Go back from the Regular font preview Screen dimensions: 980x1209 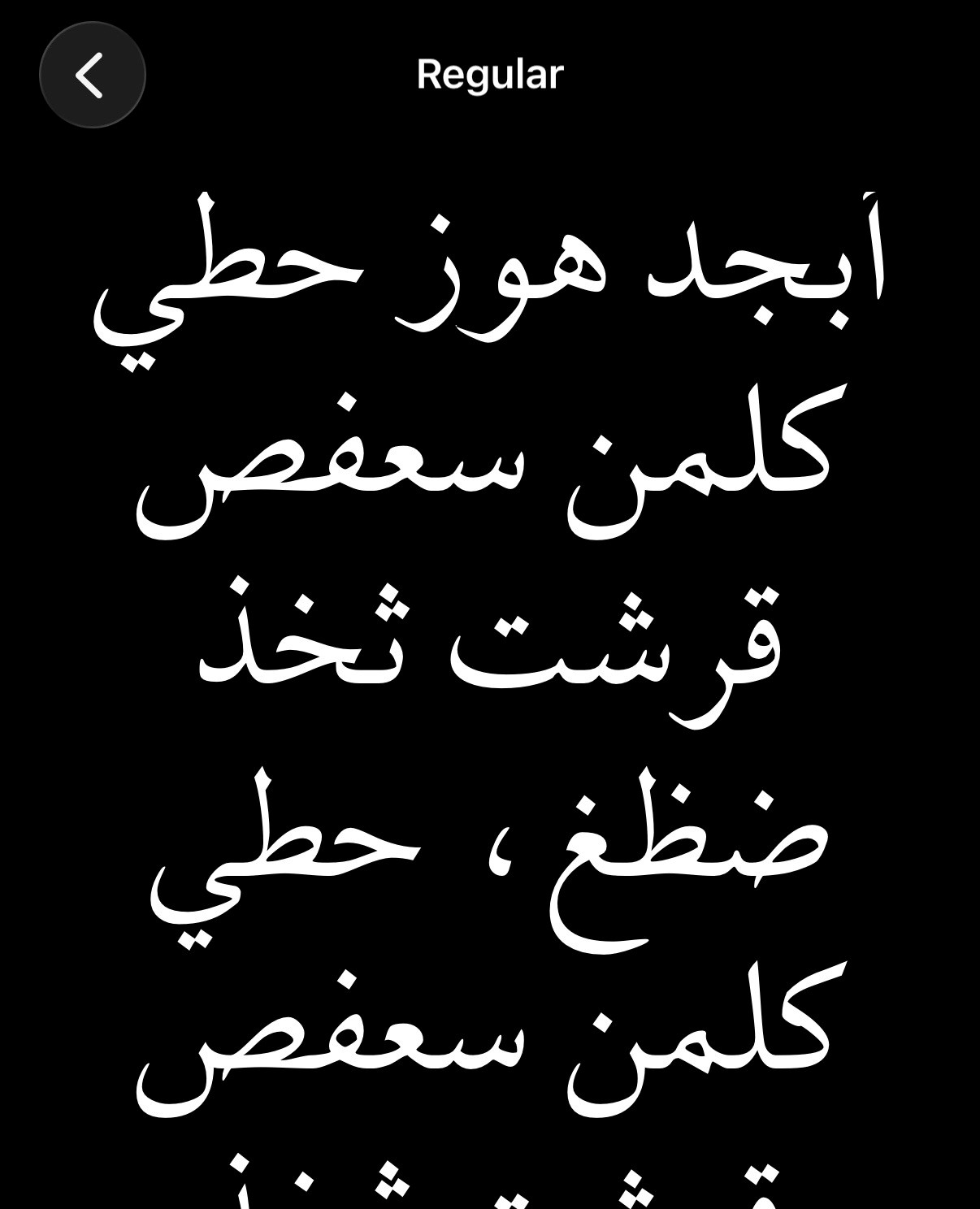(92, 75)
